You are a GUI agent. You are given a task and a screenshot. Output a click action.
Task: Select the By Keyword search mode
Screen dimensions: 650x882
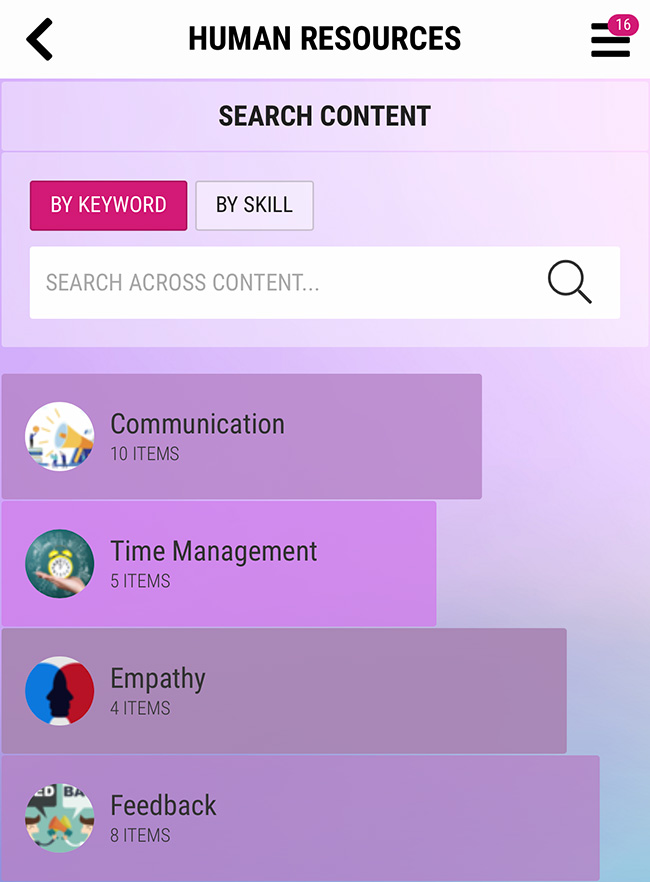click(x=108, y=205)
